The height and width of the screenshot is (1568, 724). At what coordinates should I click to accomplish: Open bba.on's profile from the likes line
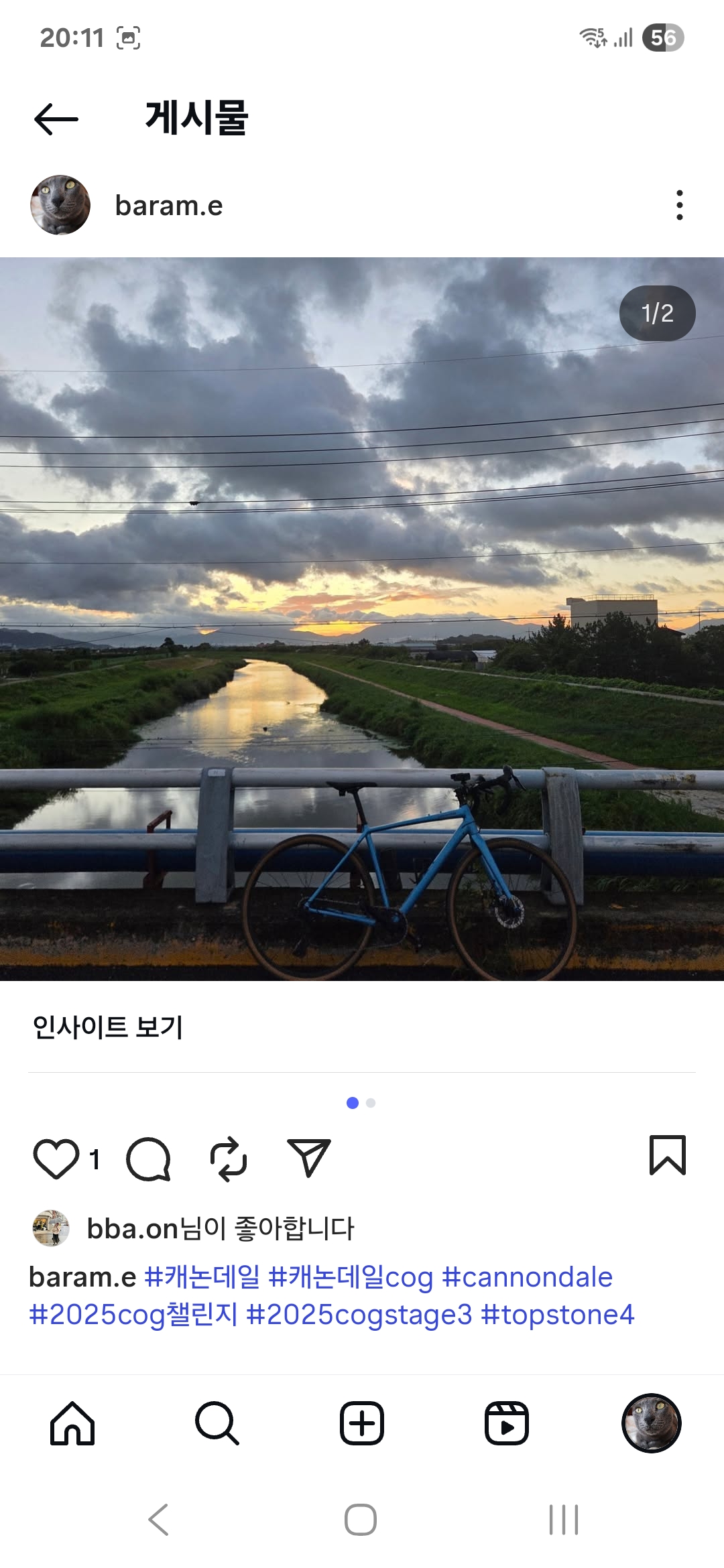132,1229
